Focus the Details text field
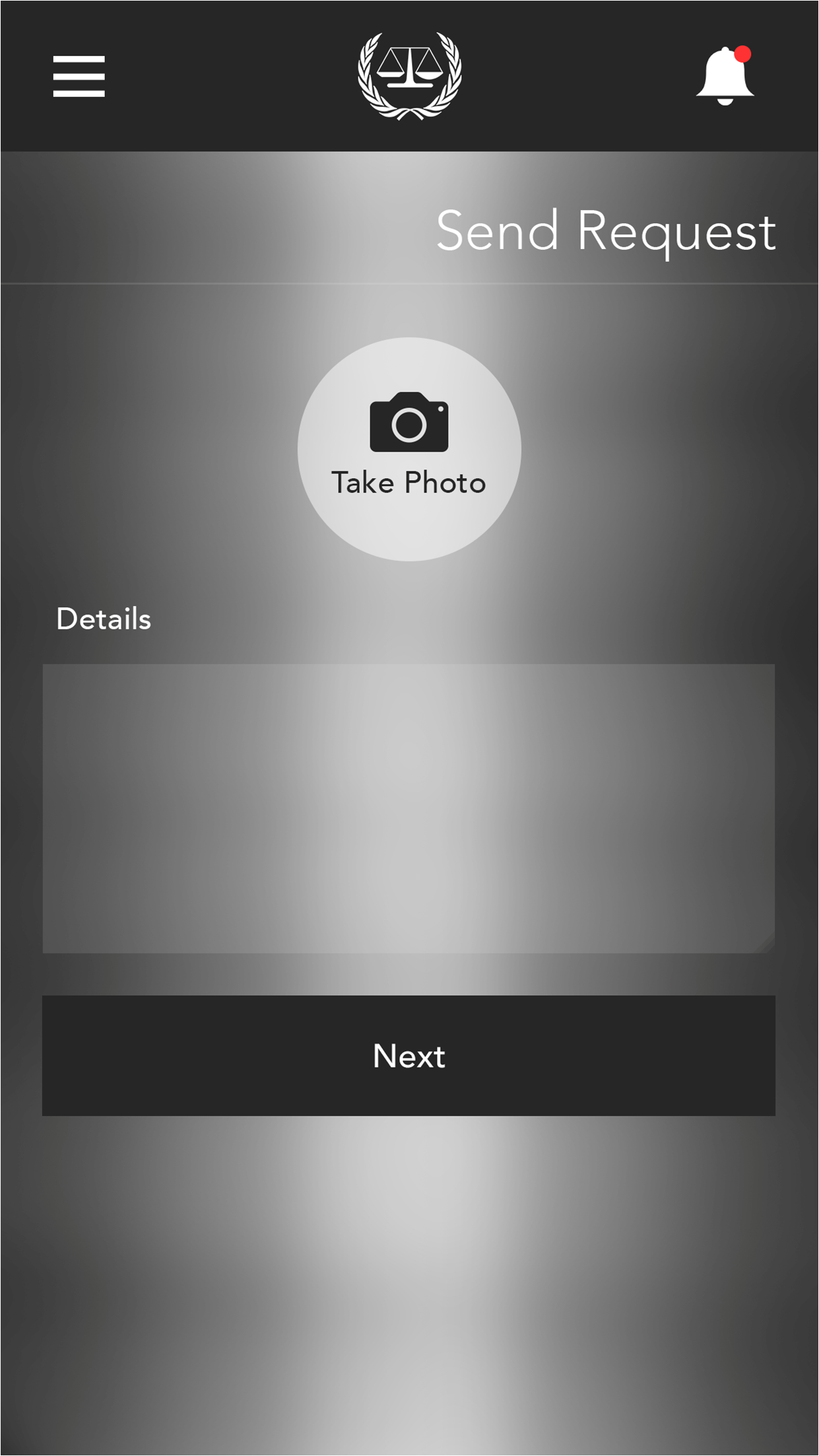This screenshot has width=819, height=1456. coord(409,808)
